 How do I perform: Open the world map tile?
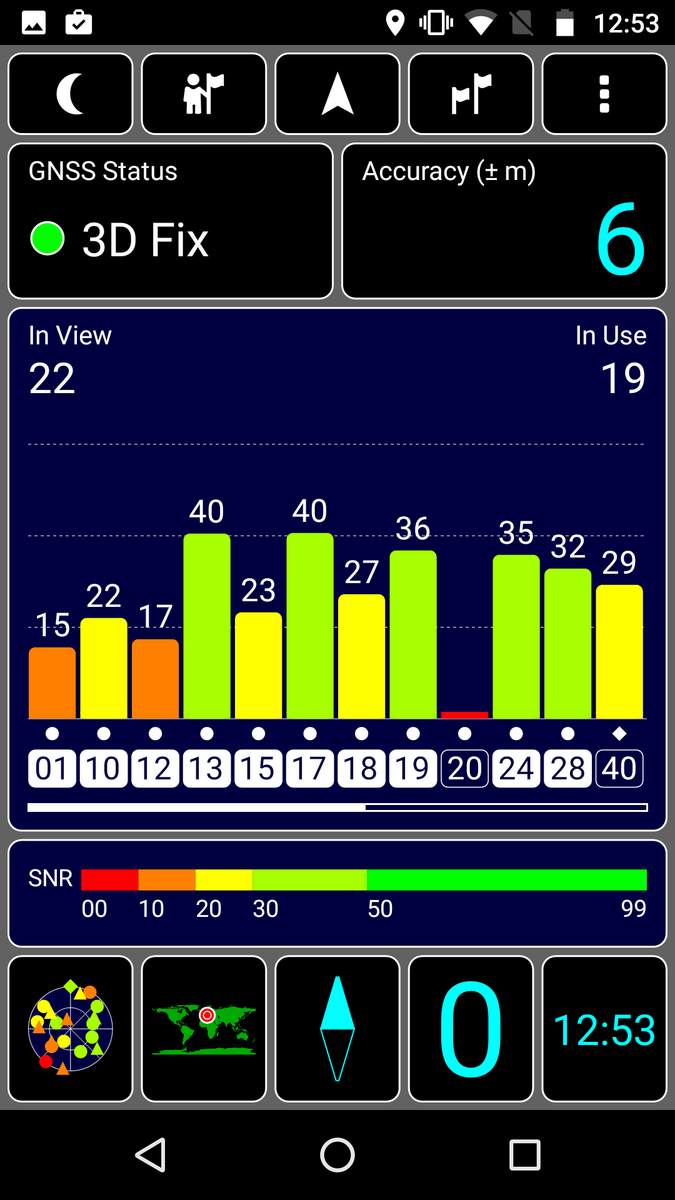pyautogui.click(x=204, y=1029)
